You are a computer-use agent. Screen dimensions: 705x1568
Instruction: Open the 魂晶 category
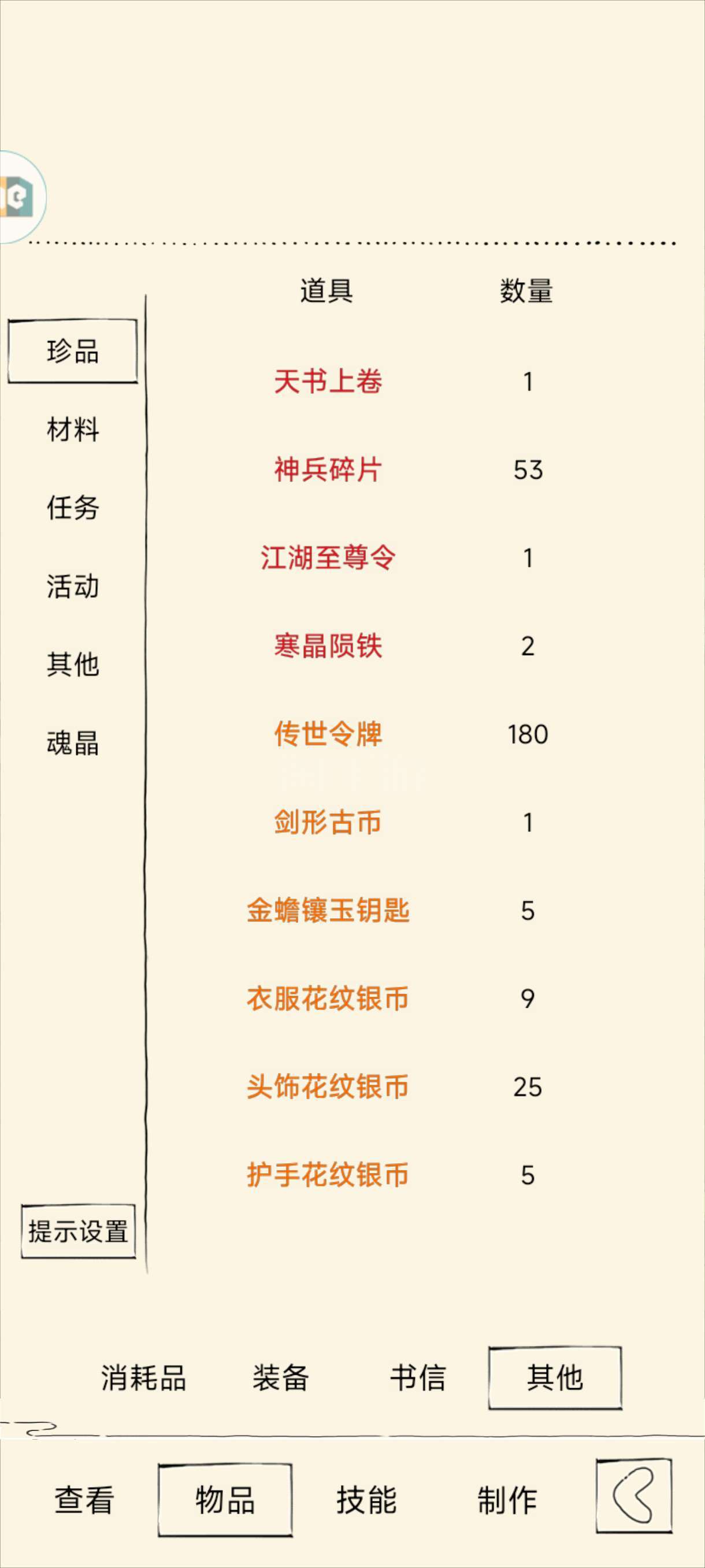tap(73, 742)
